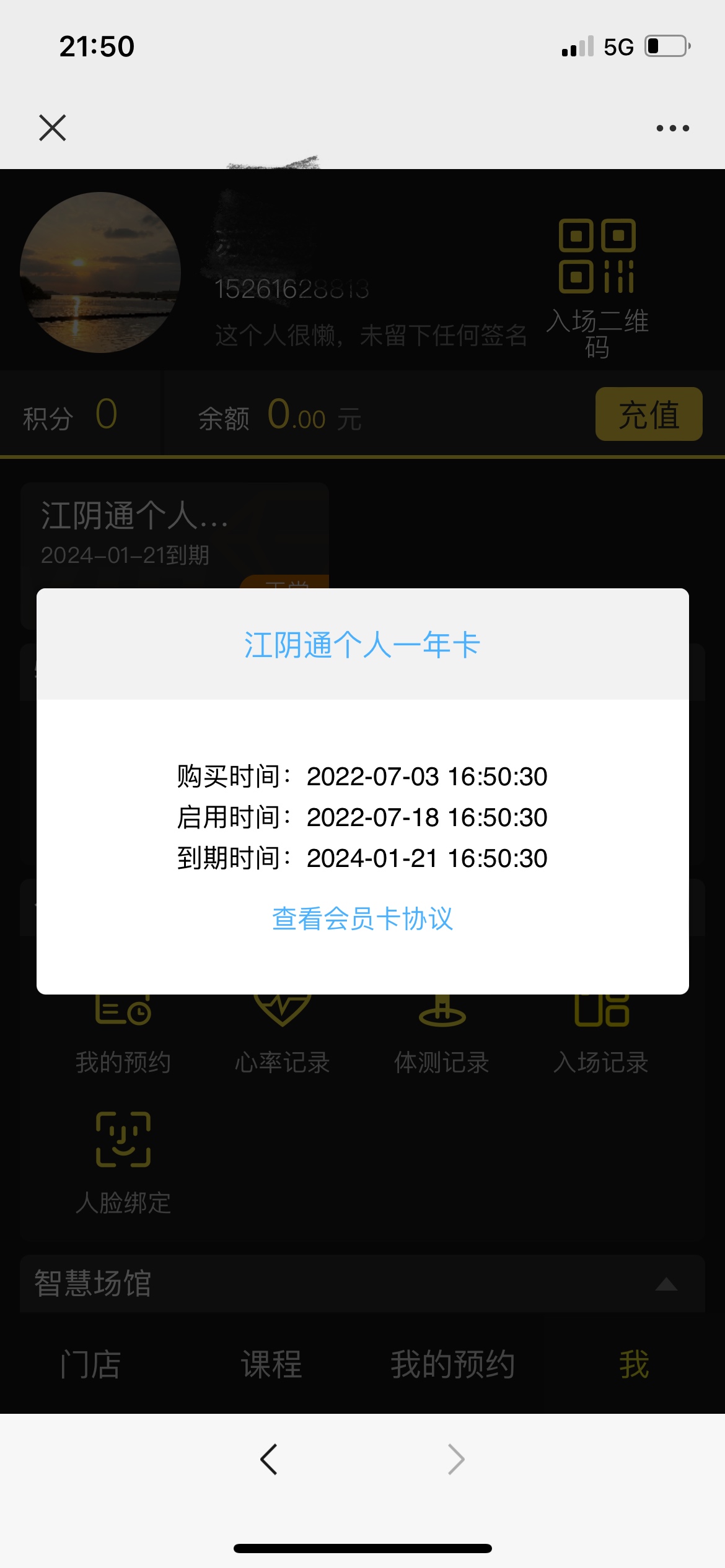Open 入场二维码 entry QR code

coord(597,285)
